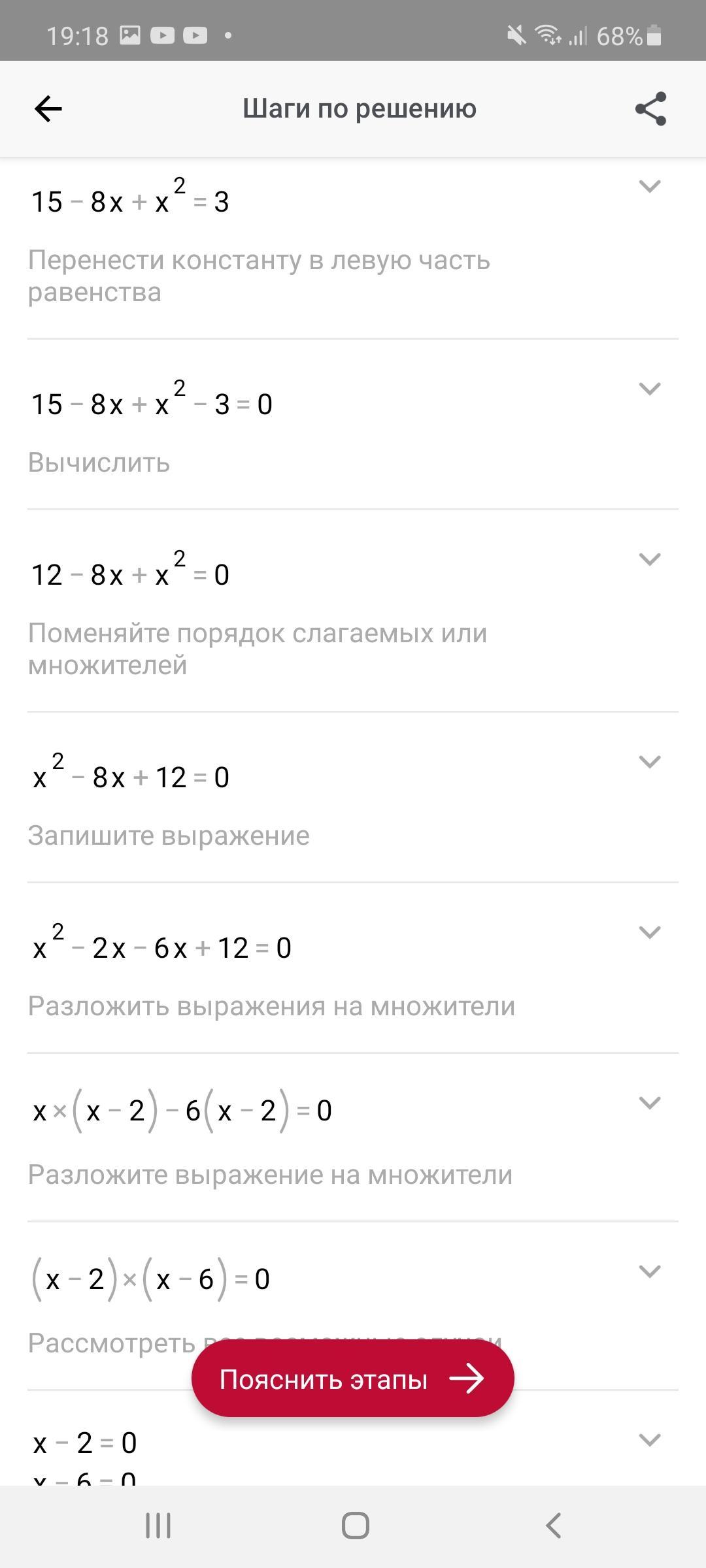706x1568 pixels.
Task: Tap the Пояснить этапы button
Action: click(x=353, y=1379)
